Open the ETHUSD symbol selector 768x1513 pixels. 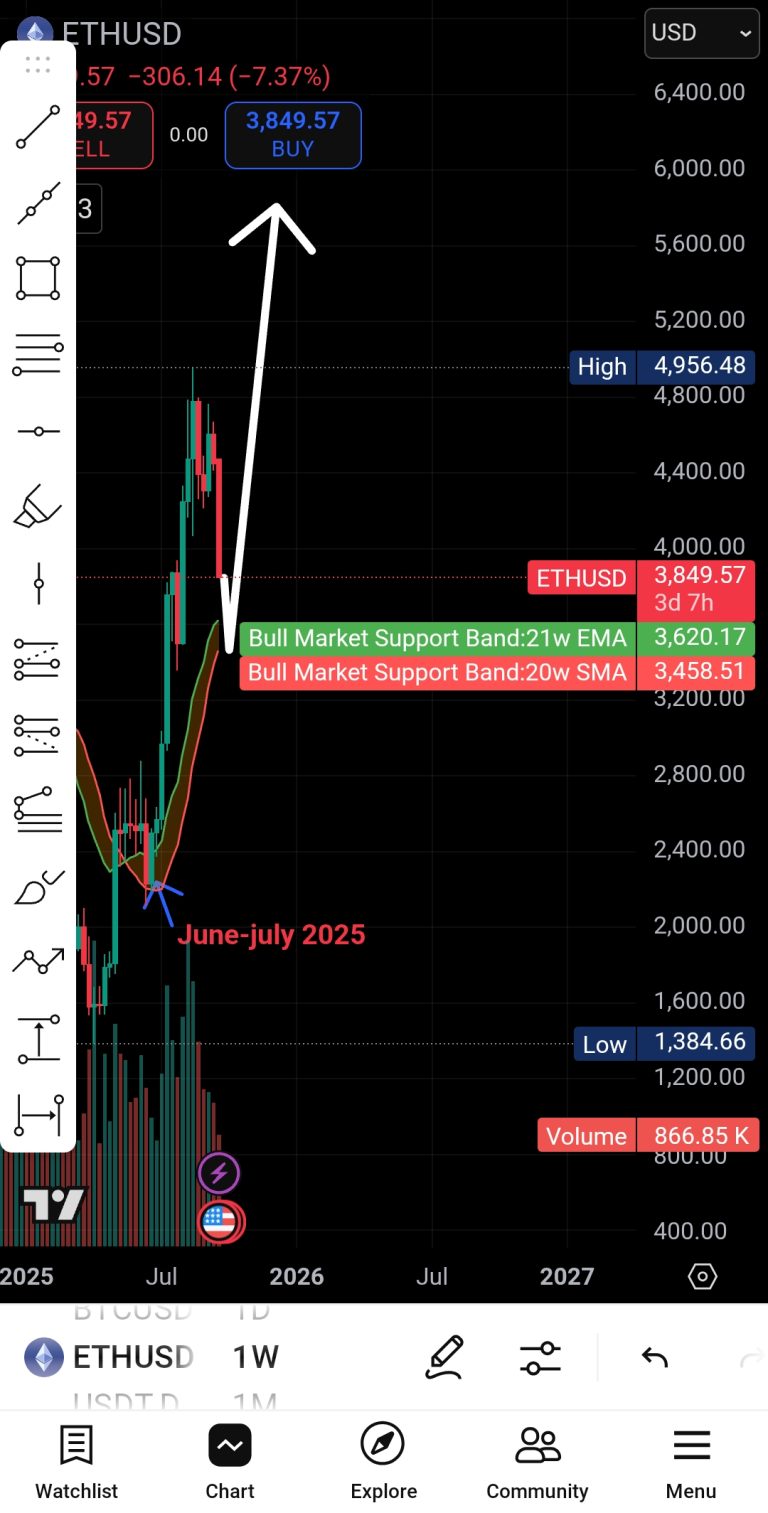109,1357
